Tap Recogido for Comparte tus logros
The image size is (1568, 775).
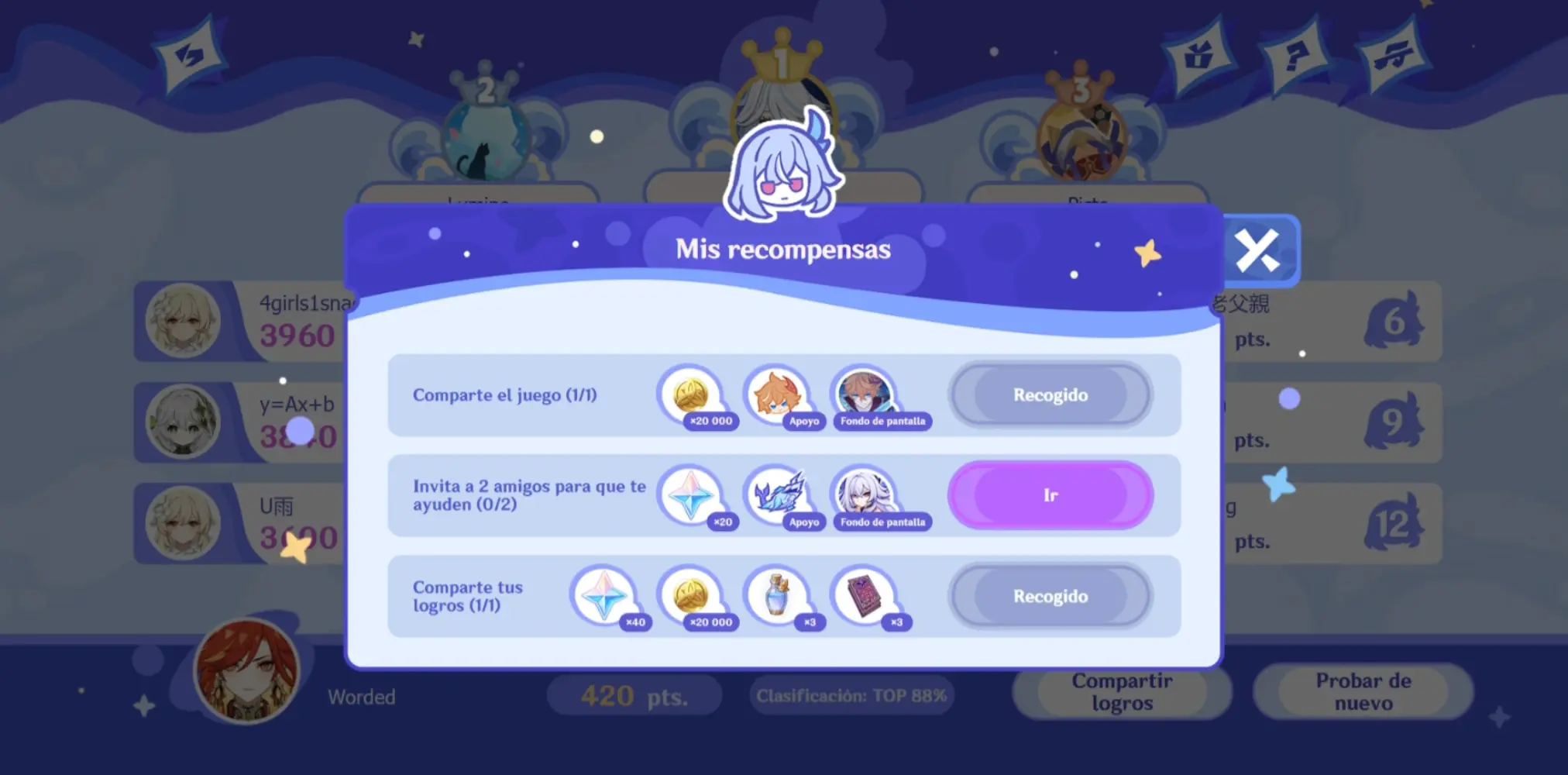pos(1050,596)
